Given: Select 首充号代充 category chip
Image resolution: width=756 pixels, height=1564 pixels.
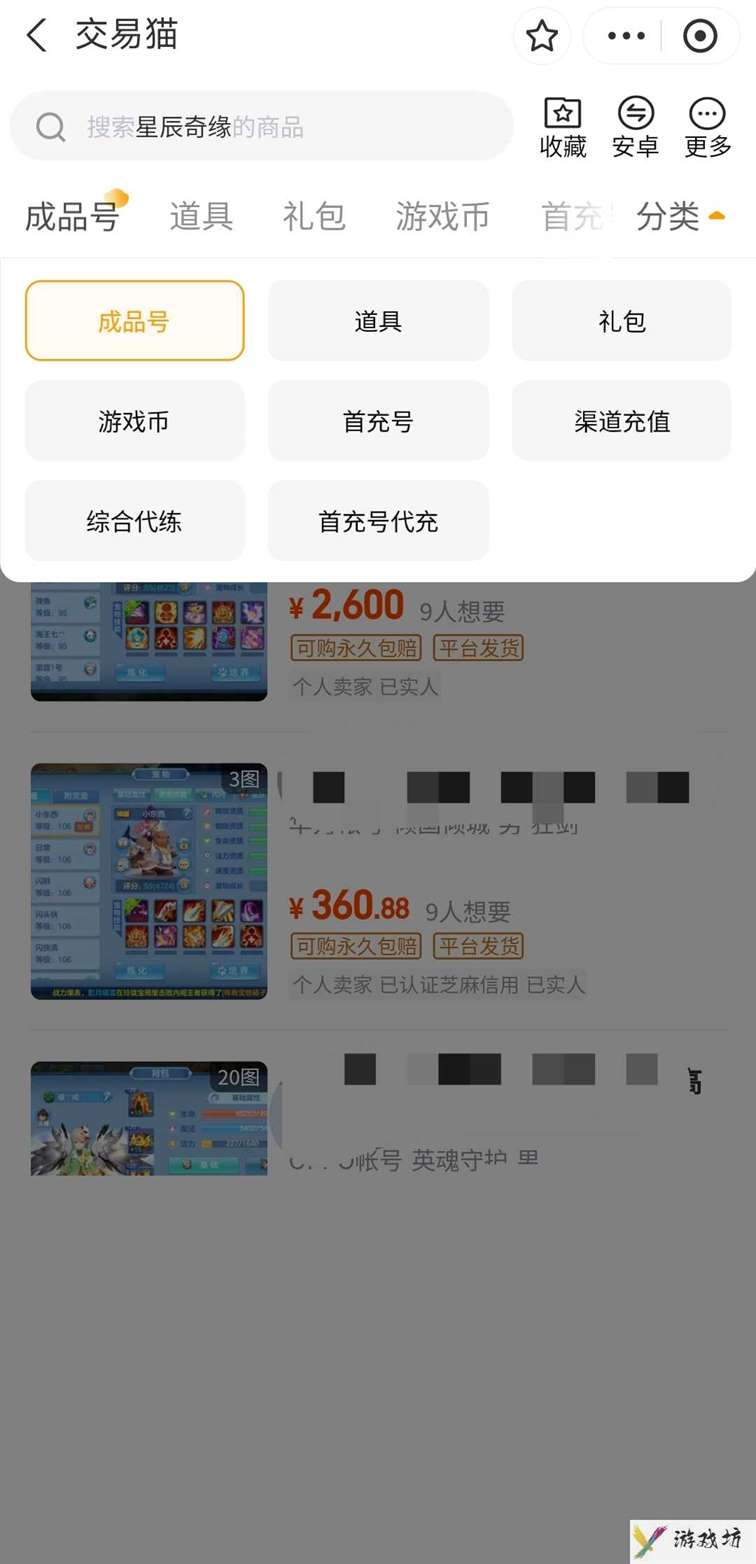Looking at the screenshot, I should (x=378, y=521).
